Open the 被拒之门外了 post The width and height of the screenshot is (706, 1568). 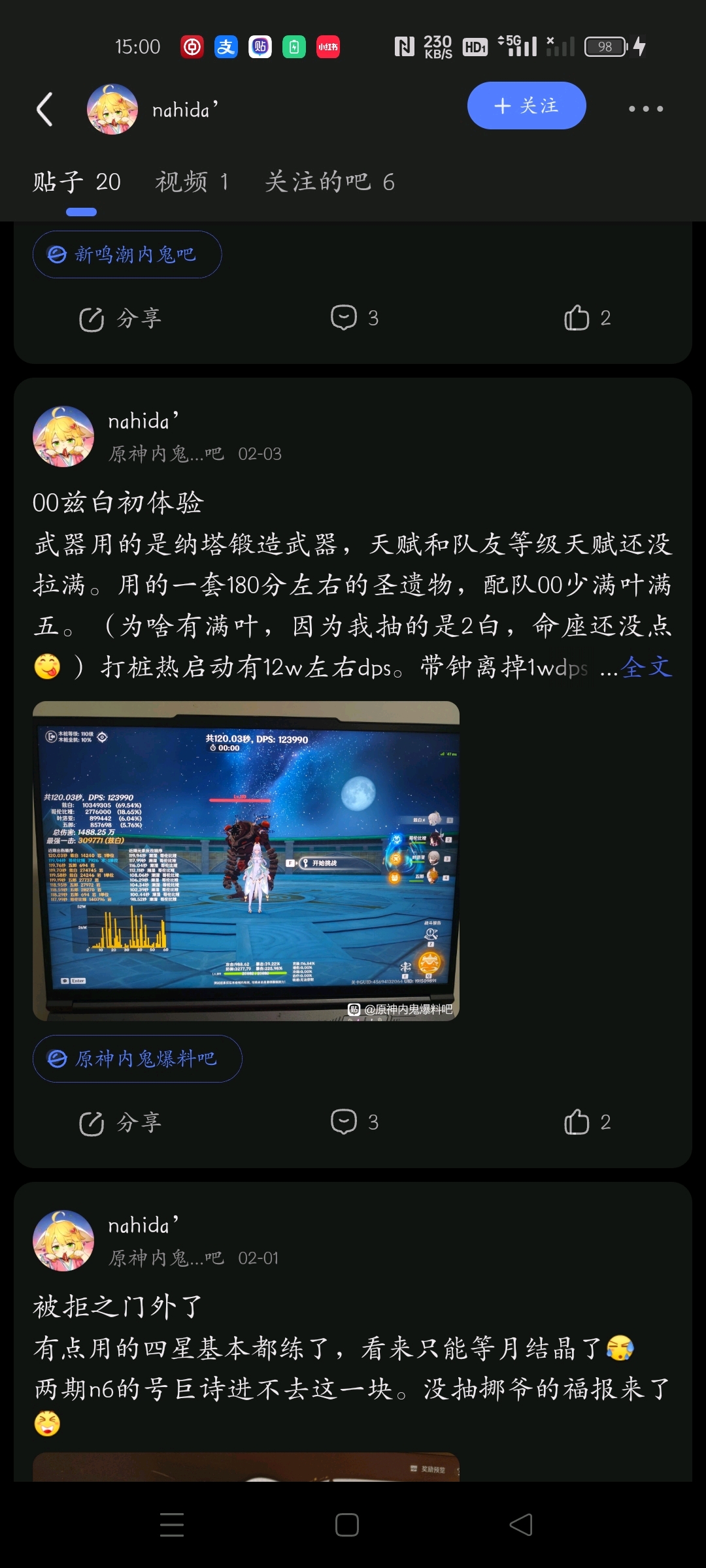[x=118, y=1307]
